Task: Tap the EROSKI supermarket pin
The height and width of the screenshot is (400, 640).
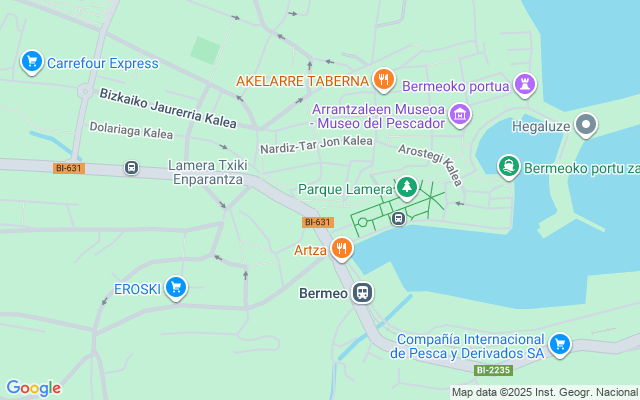Action: tap(176, 289)
